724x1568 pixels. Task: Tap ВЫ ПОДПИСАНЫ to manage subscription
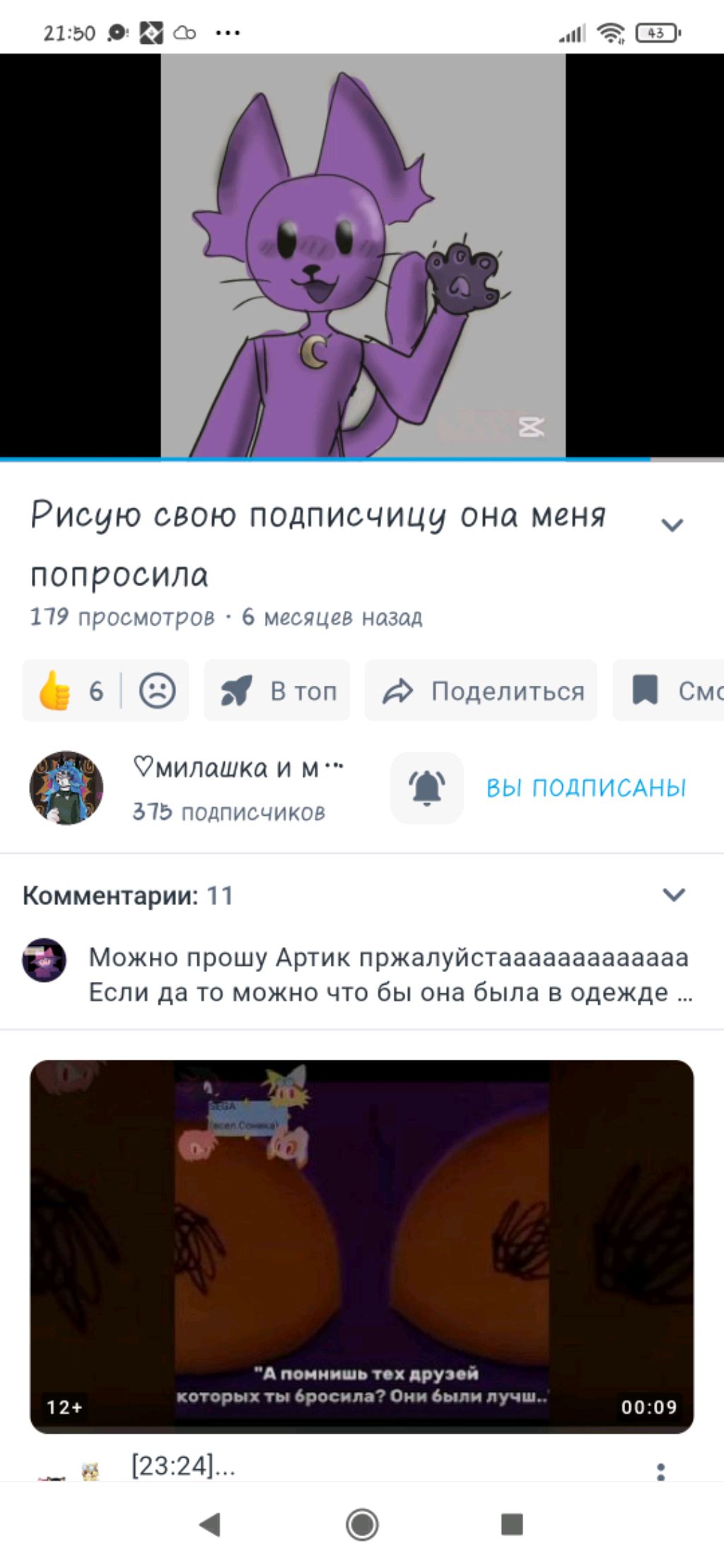(585, 788)
